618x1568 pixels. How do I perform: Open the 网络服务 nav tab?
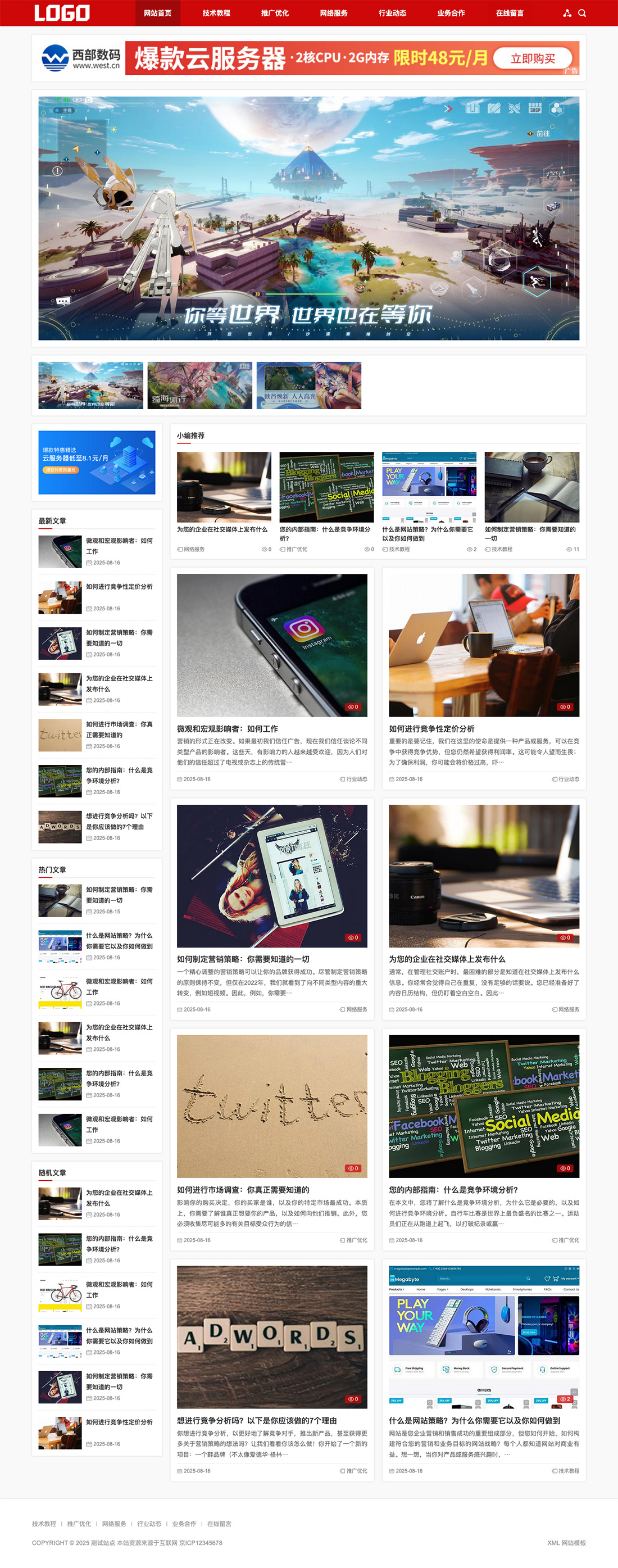(x=333, y=13)
